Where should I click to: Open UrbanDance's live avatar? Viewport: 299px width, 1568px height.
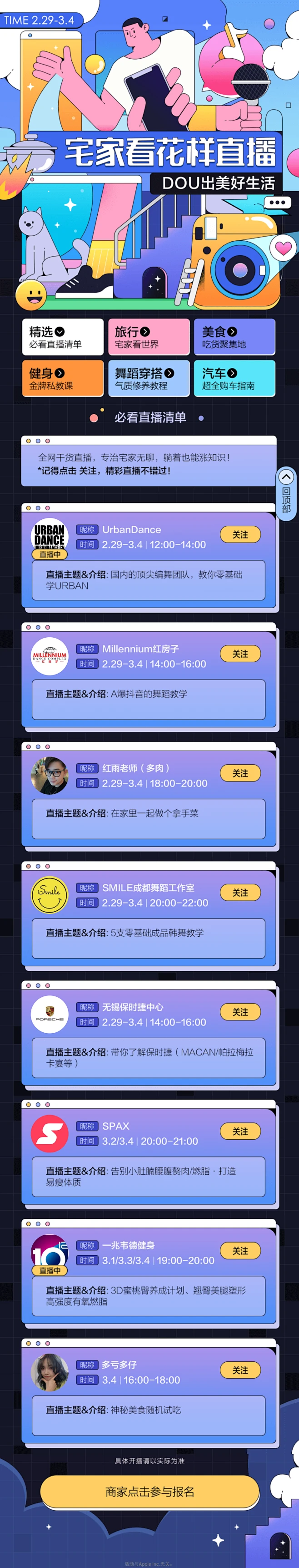(49, 539)
